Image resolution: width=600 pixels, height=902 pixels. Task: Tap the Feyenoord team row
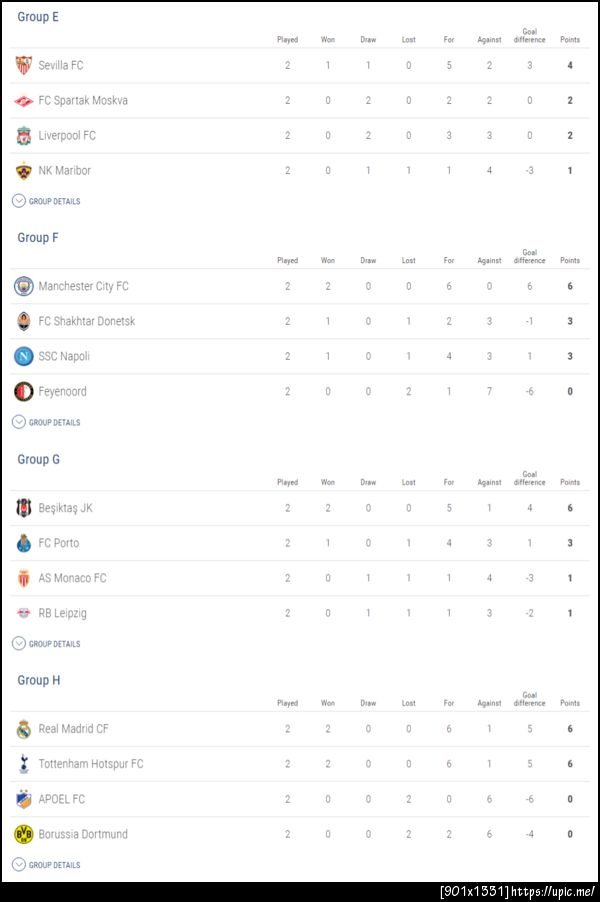click(62, 391)
